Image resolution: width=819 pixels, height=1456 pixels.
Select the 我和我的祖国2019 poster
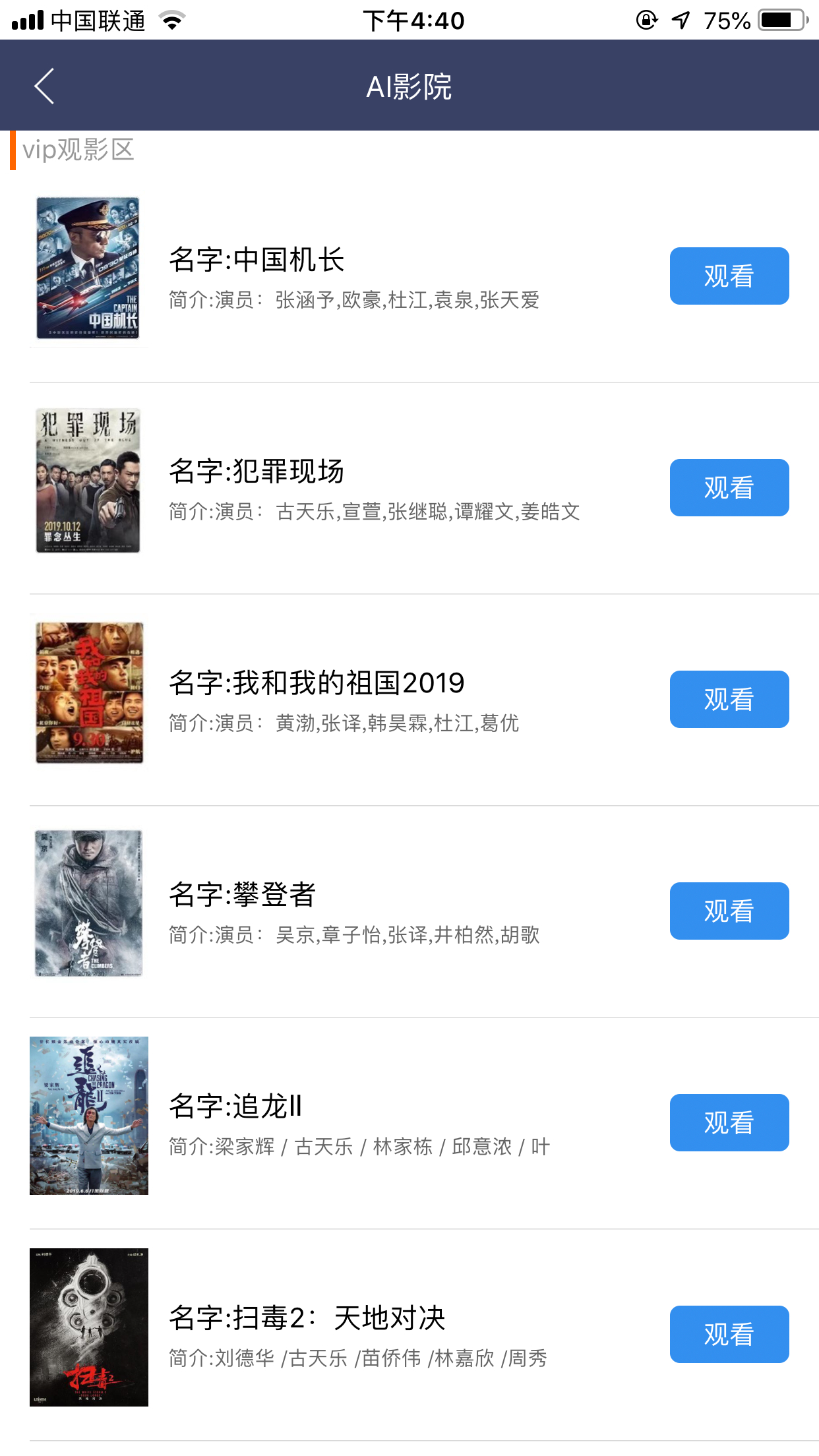coord(89,692)
